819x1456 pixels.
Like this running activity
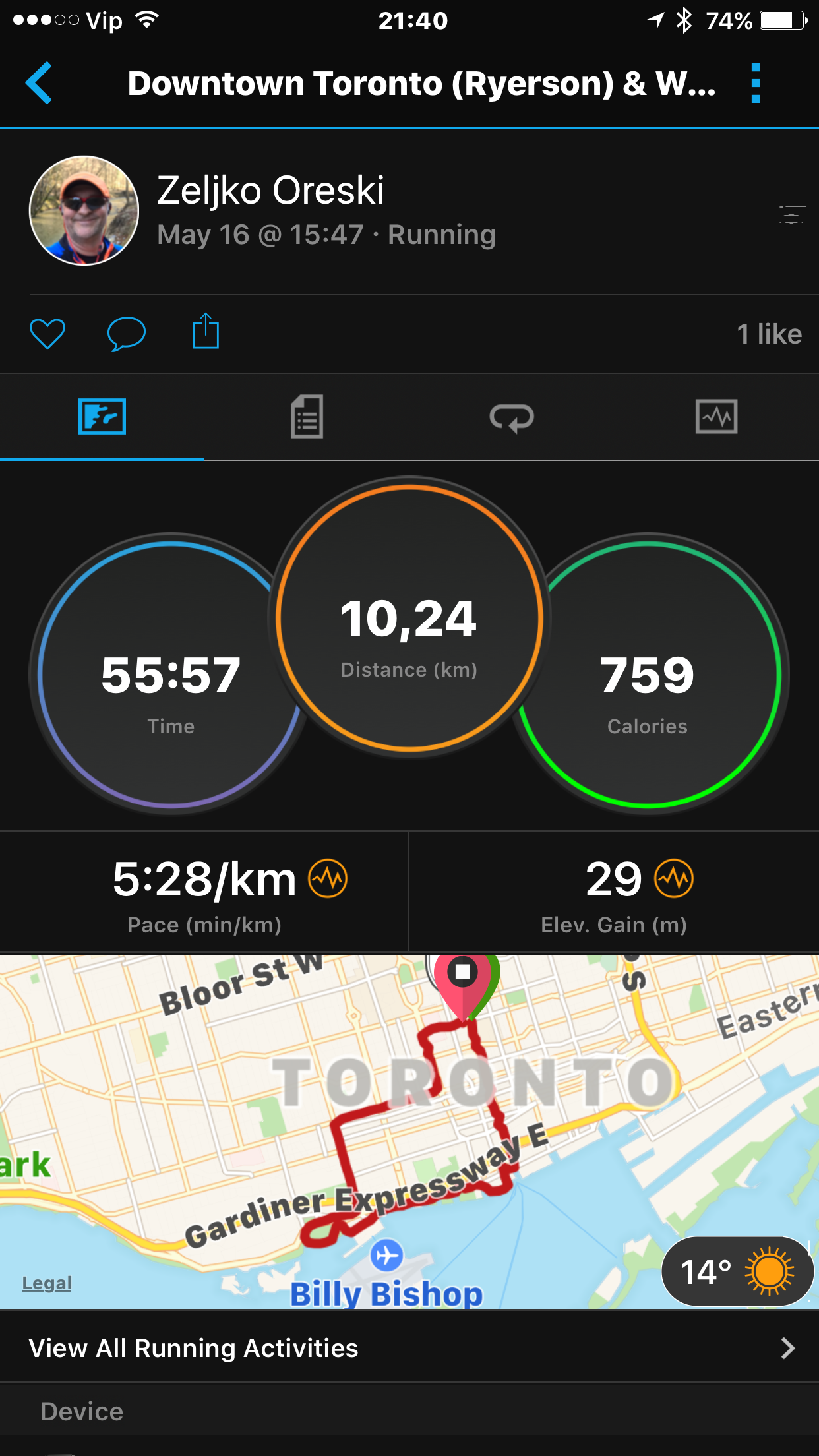coord(47,333)
